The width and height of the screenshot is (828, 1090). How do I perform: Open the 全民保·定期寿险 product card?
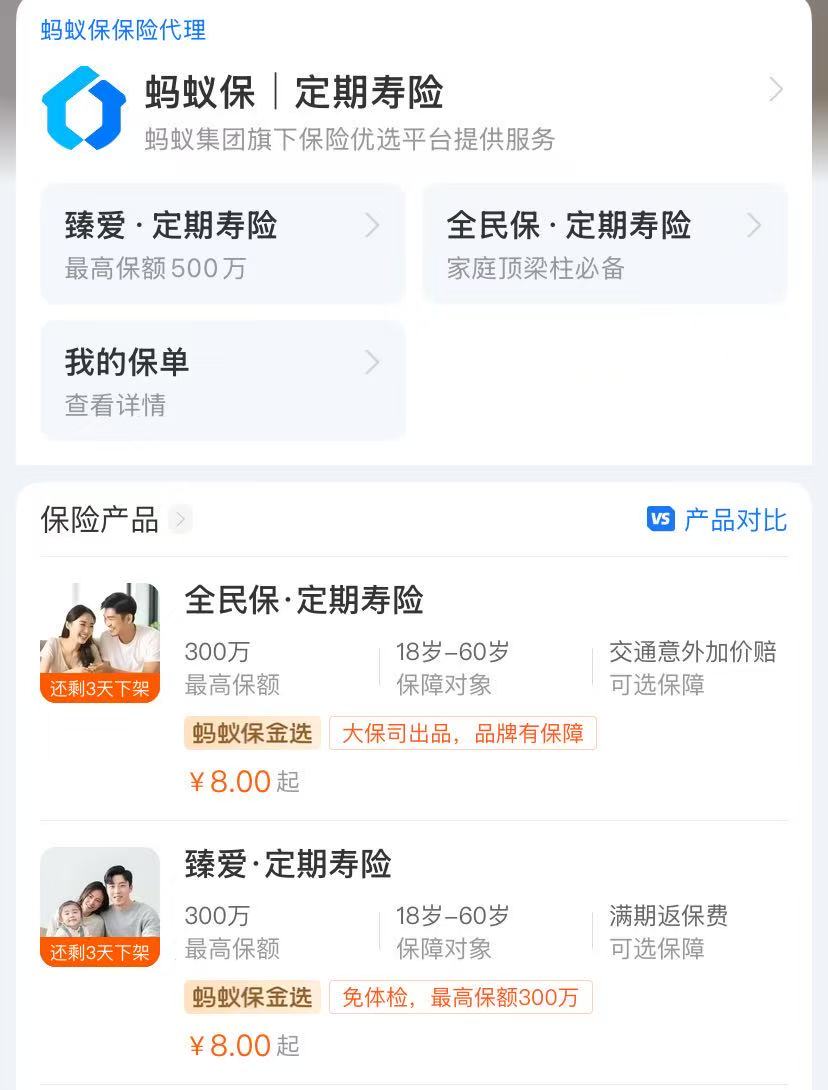(x=413, y=688)
